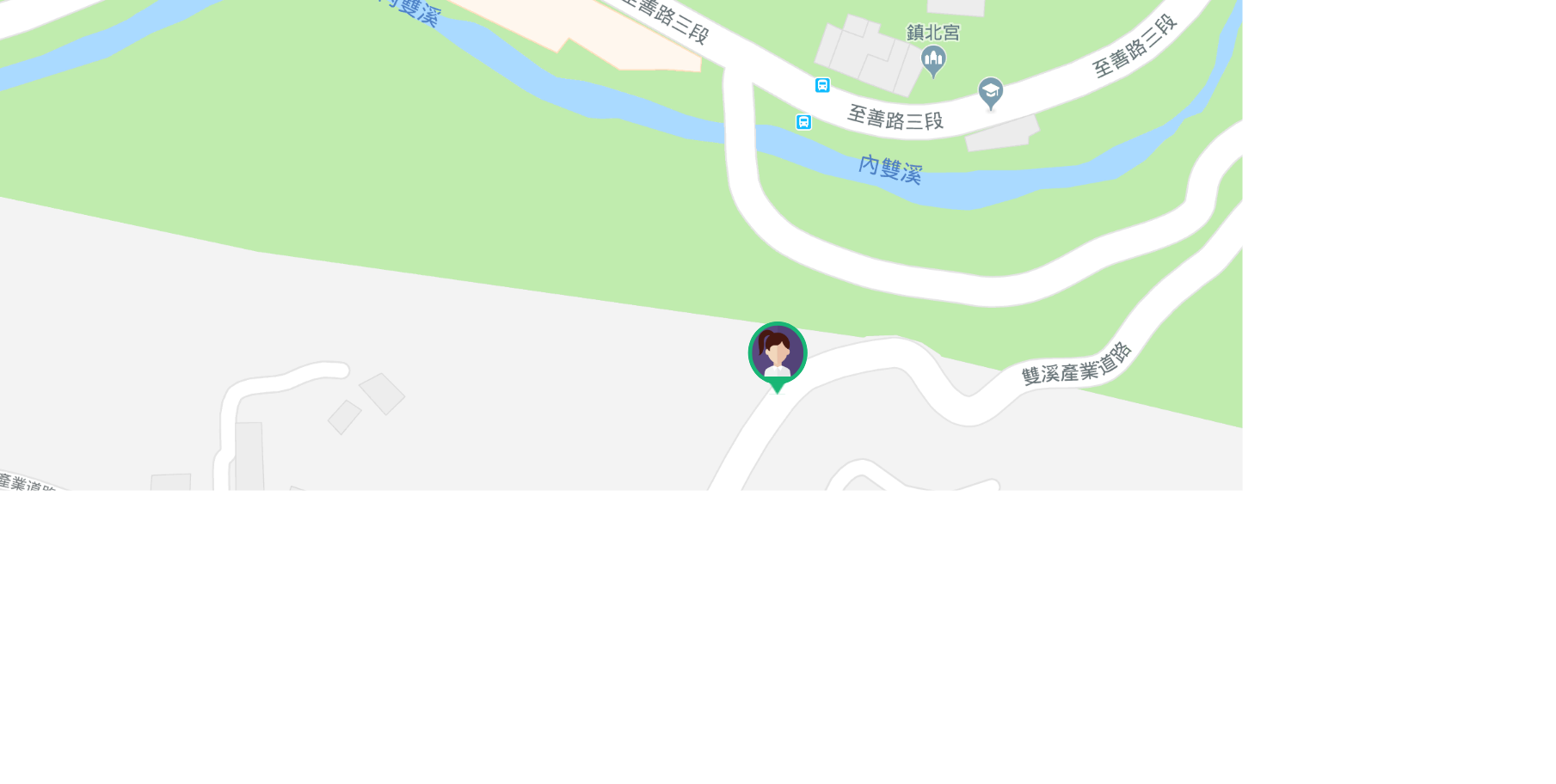Viewport: 1556px width, 784px height.
Task: Select the school graduation cap marker
Action: click(990, 92)
